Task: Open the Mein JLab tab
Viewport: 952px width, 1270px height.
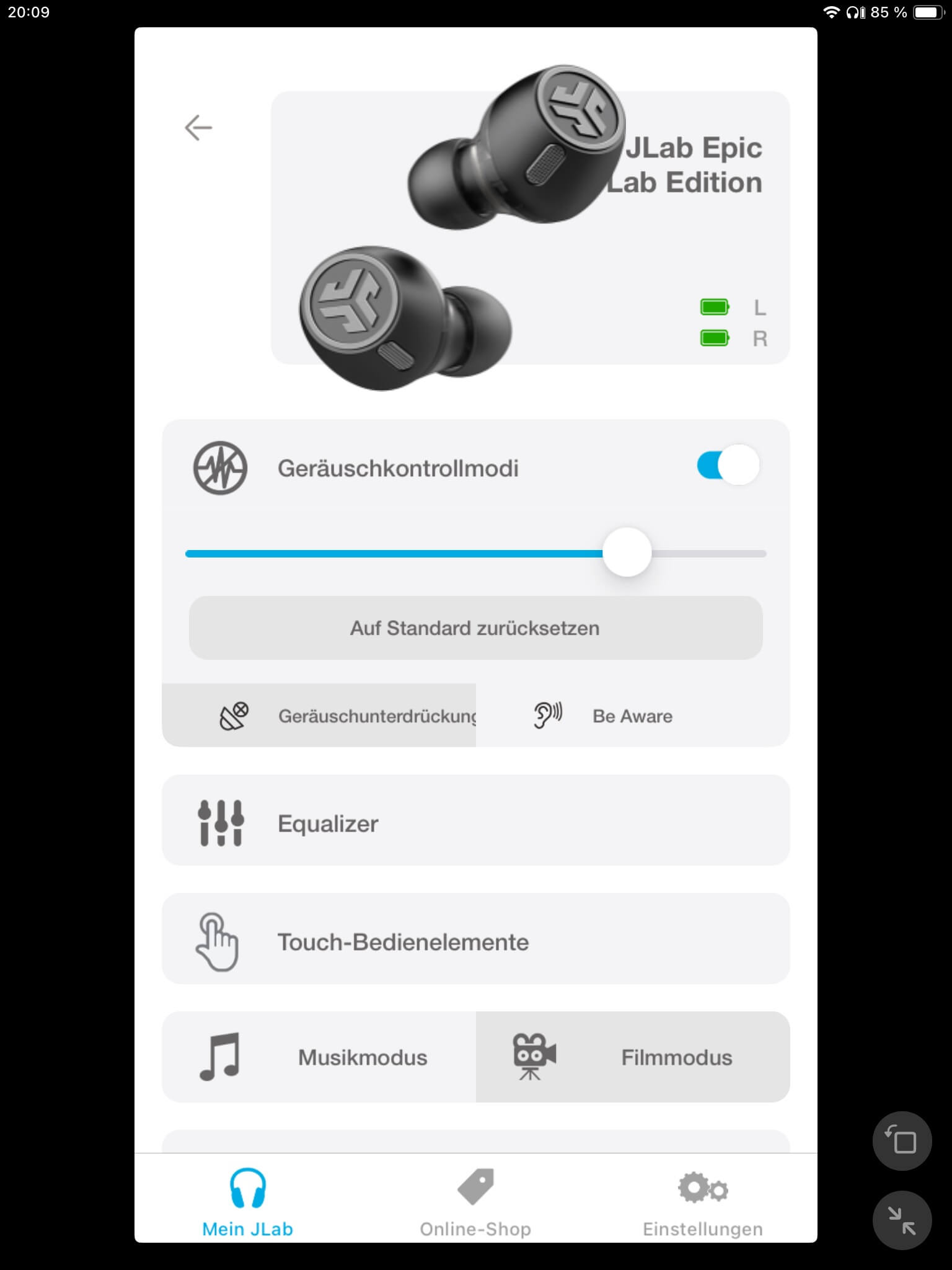Action: point(247,1203)
